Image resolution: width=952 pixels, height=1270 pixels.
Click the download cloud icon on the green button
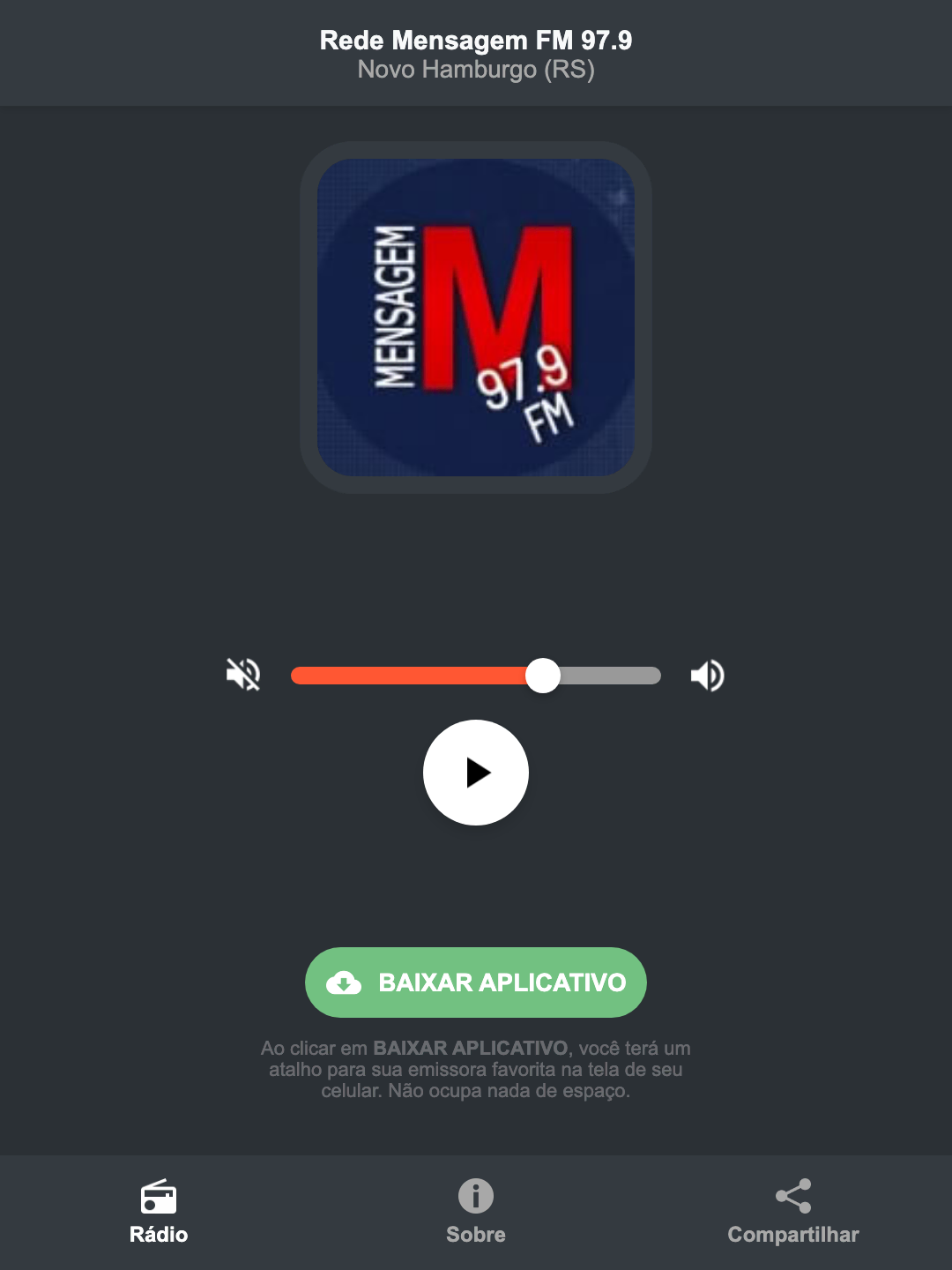[x=346, y=982]
